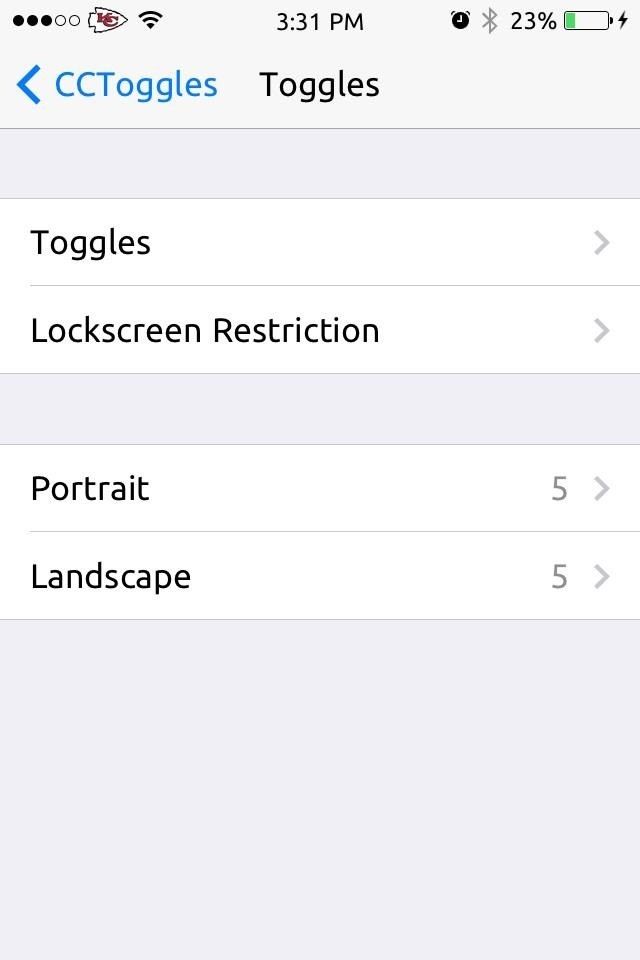Open the Landscape toggle count setting
The image size is (640, 960).
click(320, 577)
